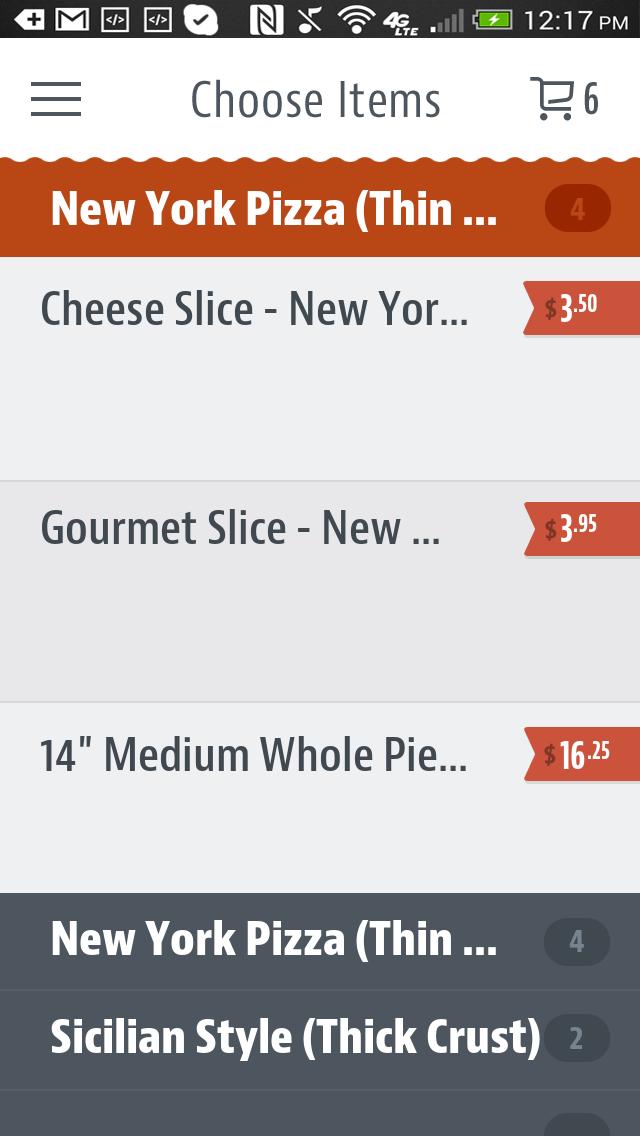
Task: Select the Gourmet Slice item
Action: pyautogui.click(x=240, y=528)
